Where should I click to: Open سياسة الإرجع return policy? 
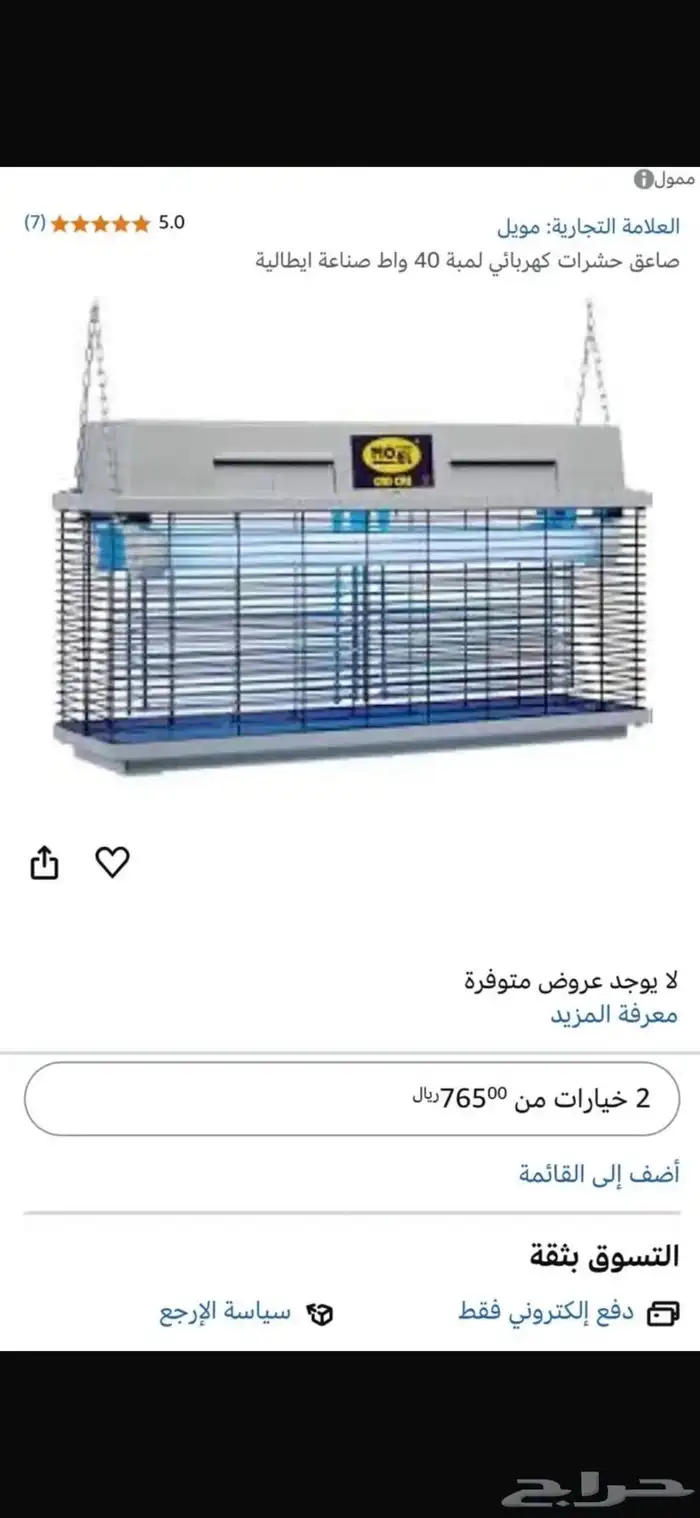pyautogui.click(x=246, y=1311)
